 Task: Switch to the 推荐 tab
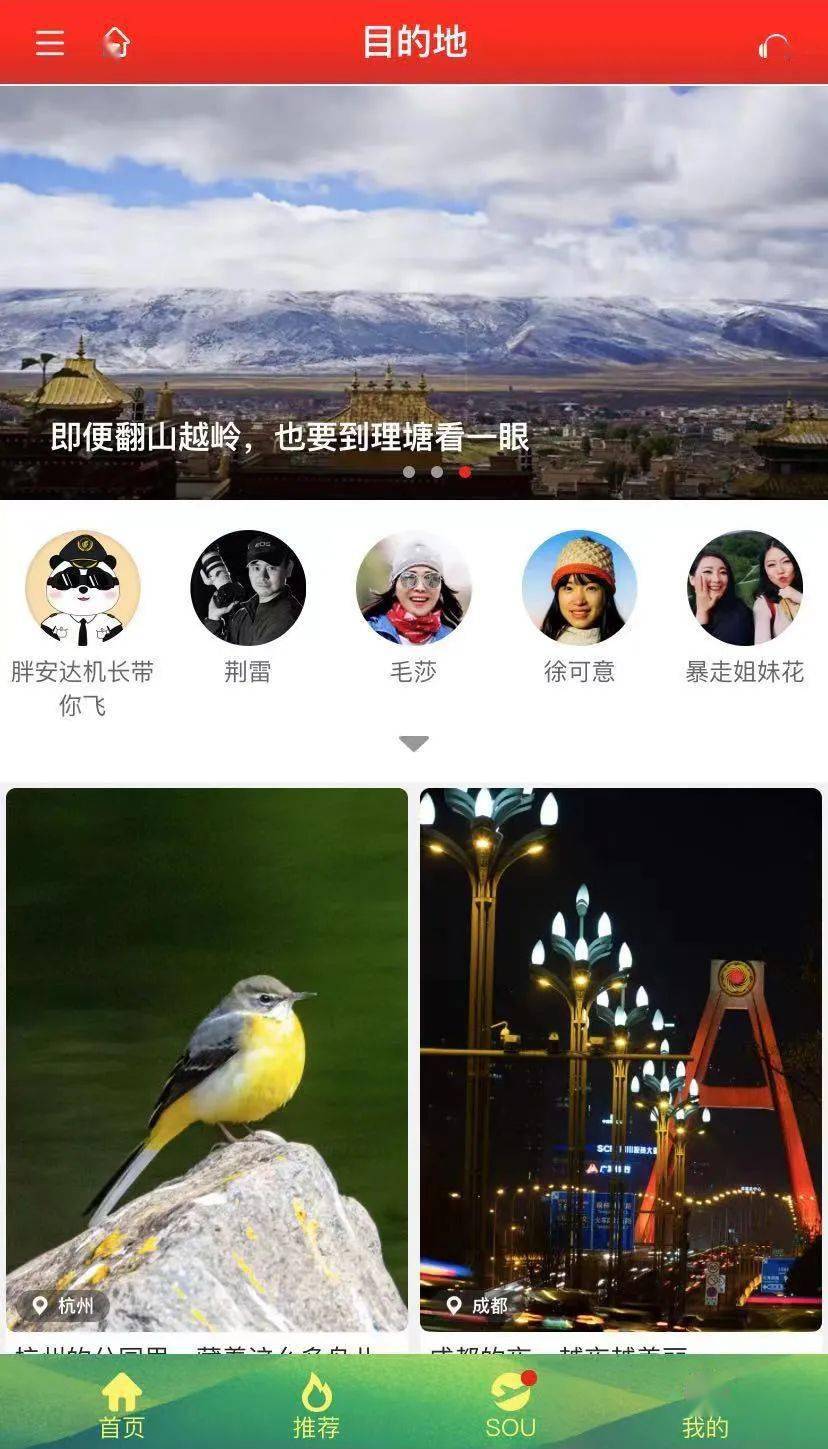pyautogui.click(x=316, y=1404)
